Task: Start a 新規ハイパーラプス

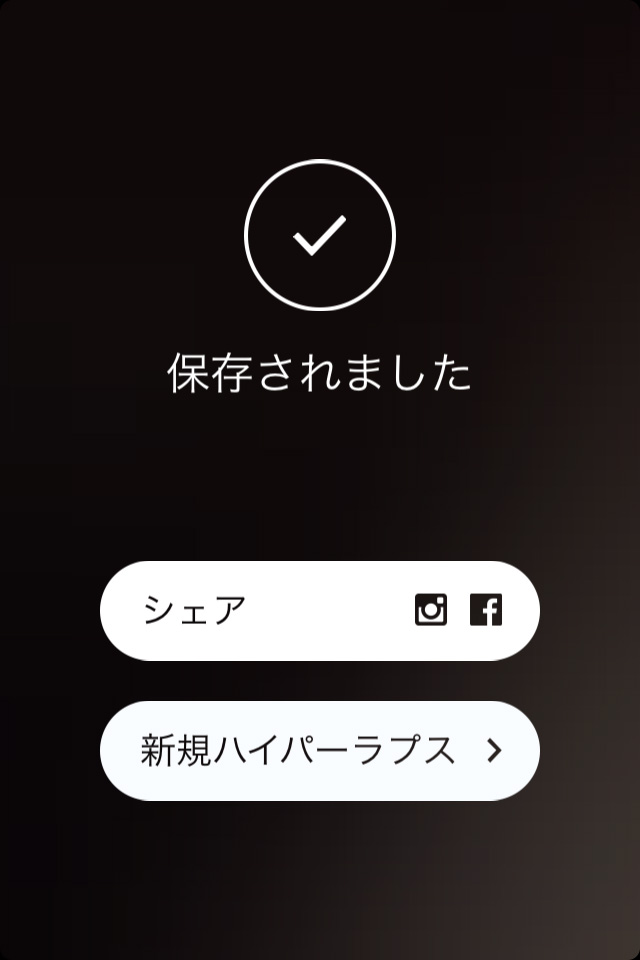Action: coord(319,751)
